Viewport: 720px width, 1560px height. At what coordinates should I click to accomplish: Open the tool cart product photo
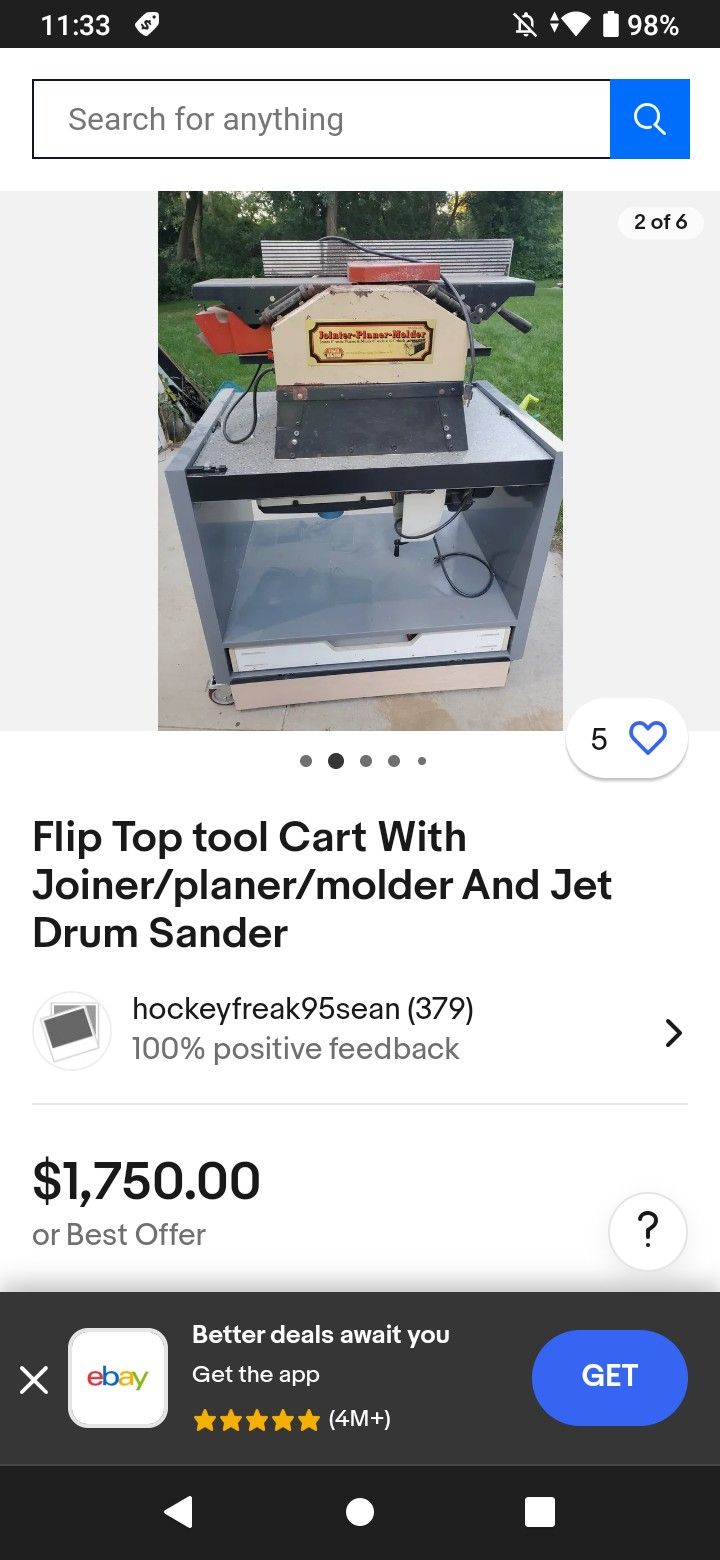pos(360,460)
